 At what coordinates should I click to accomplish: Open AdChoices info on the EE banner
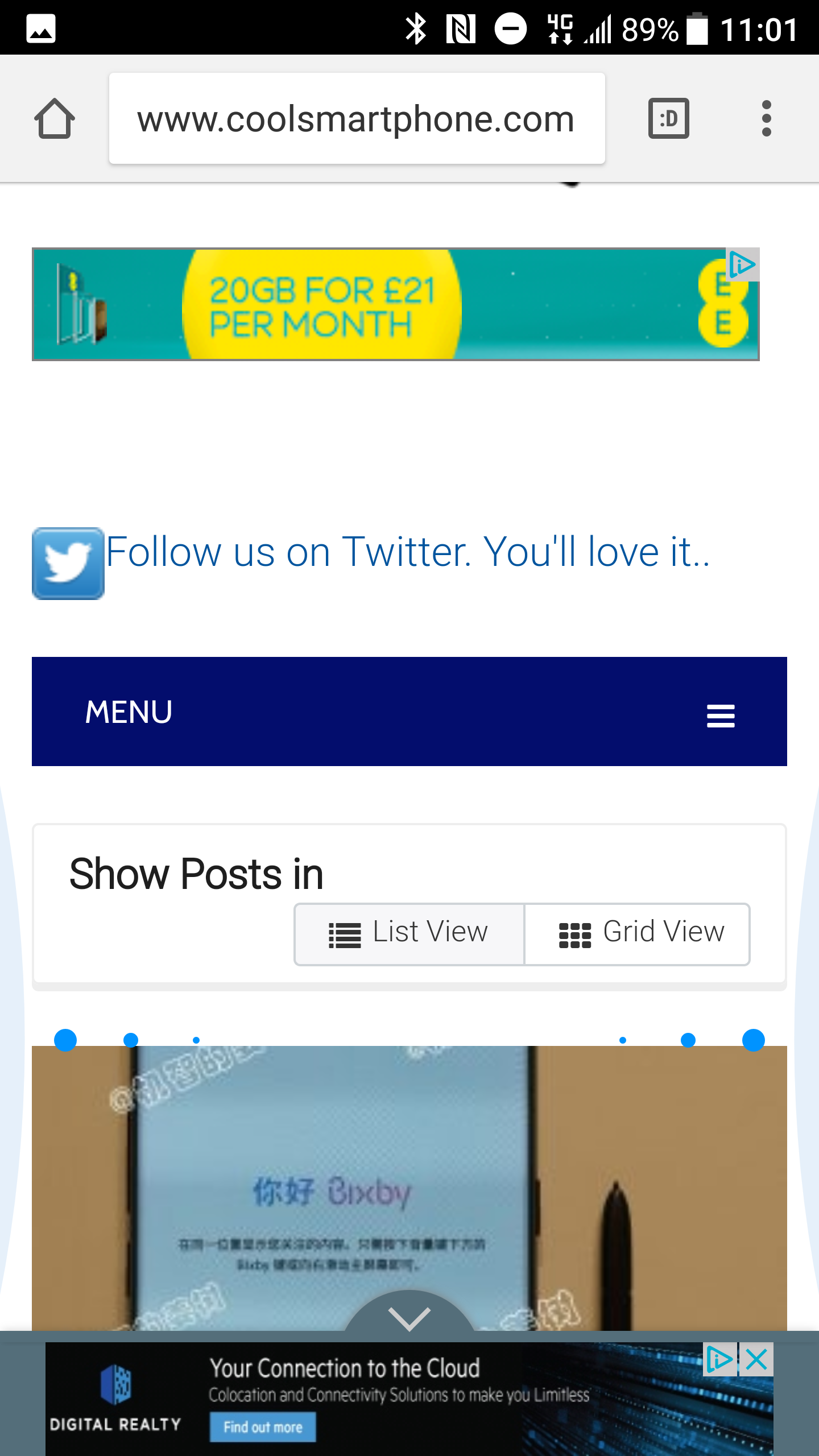[742, 264]
